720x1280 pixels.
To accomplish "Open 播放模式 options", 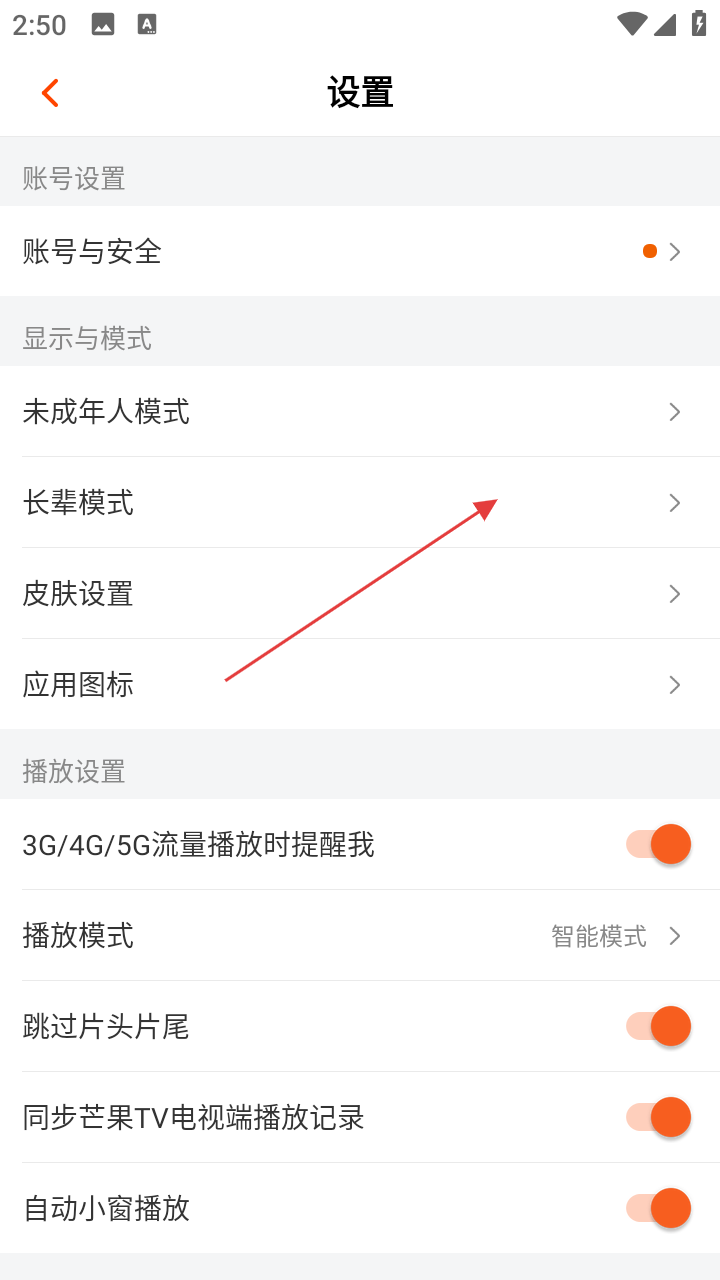I will point(360,935).
